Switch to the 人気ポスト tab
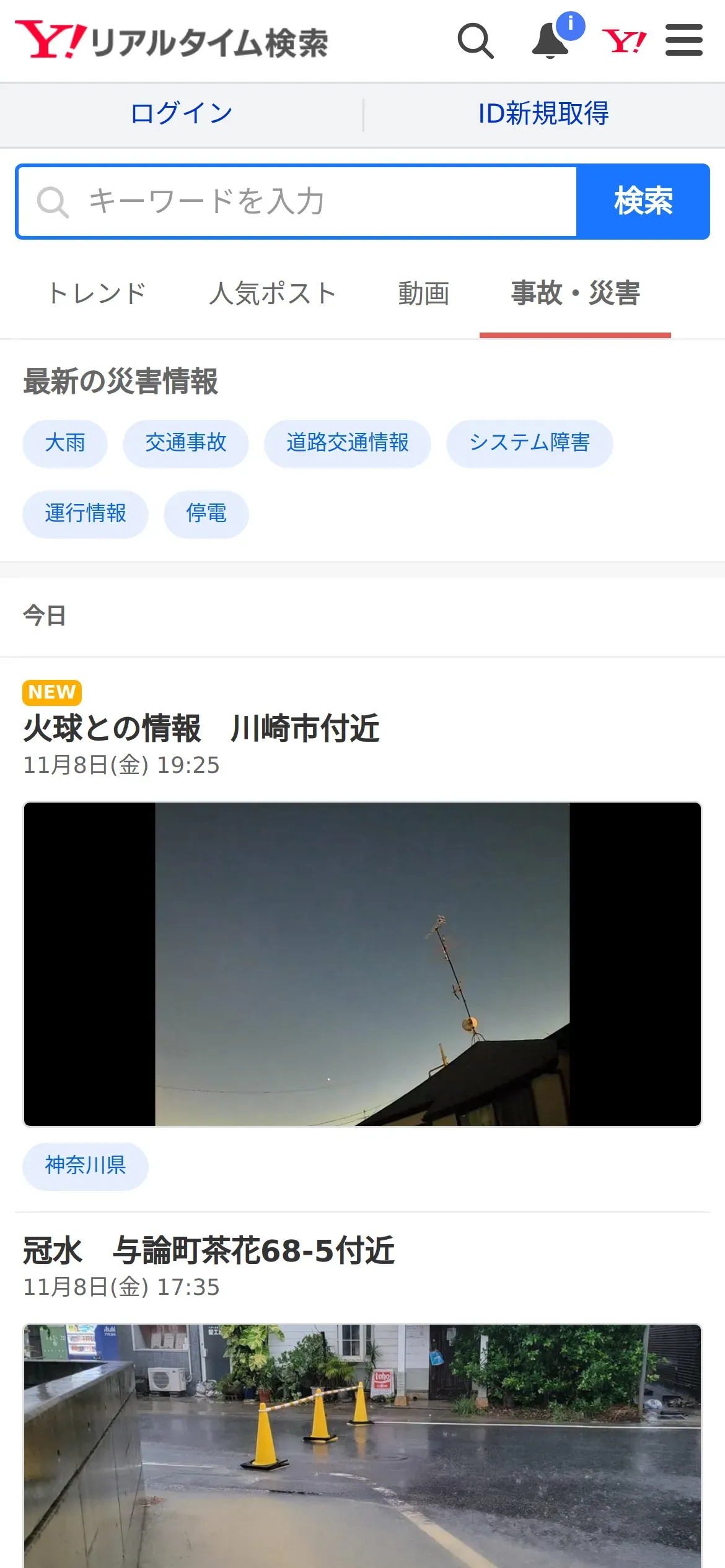Screen dimensions: 725x1568 click(273, 294)
